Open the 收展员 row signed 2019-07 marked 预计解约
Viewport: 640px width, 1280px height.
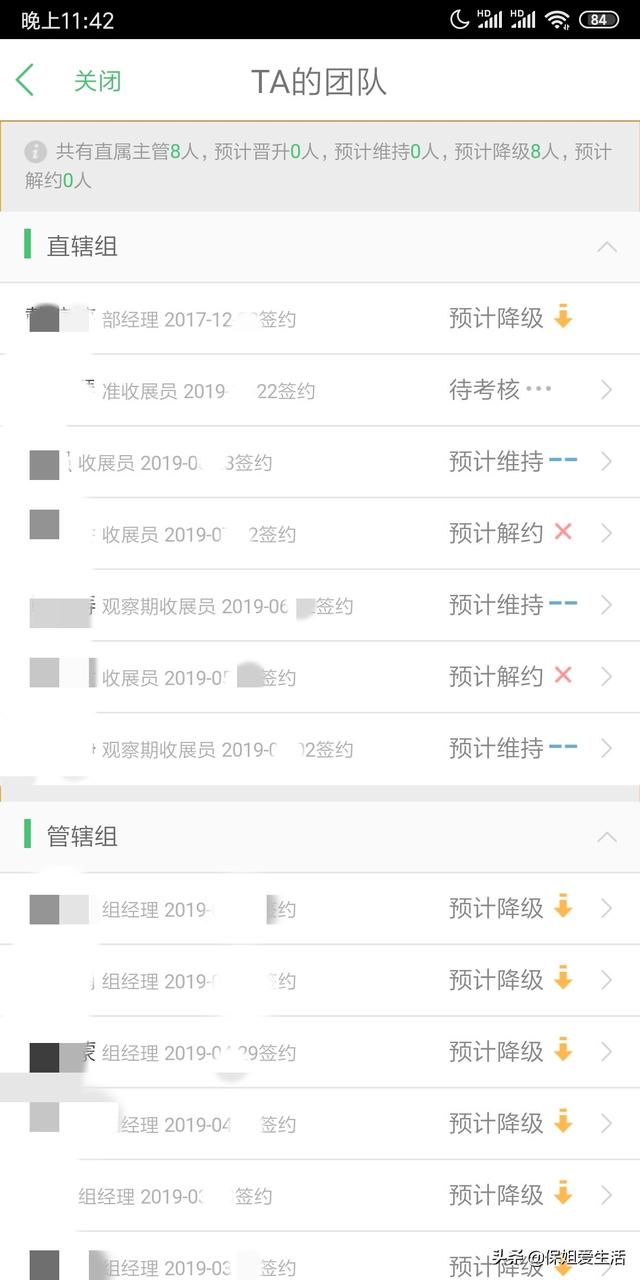click(x=320, y=534)
